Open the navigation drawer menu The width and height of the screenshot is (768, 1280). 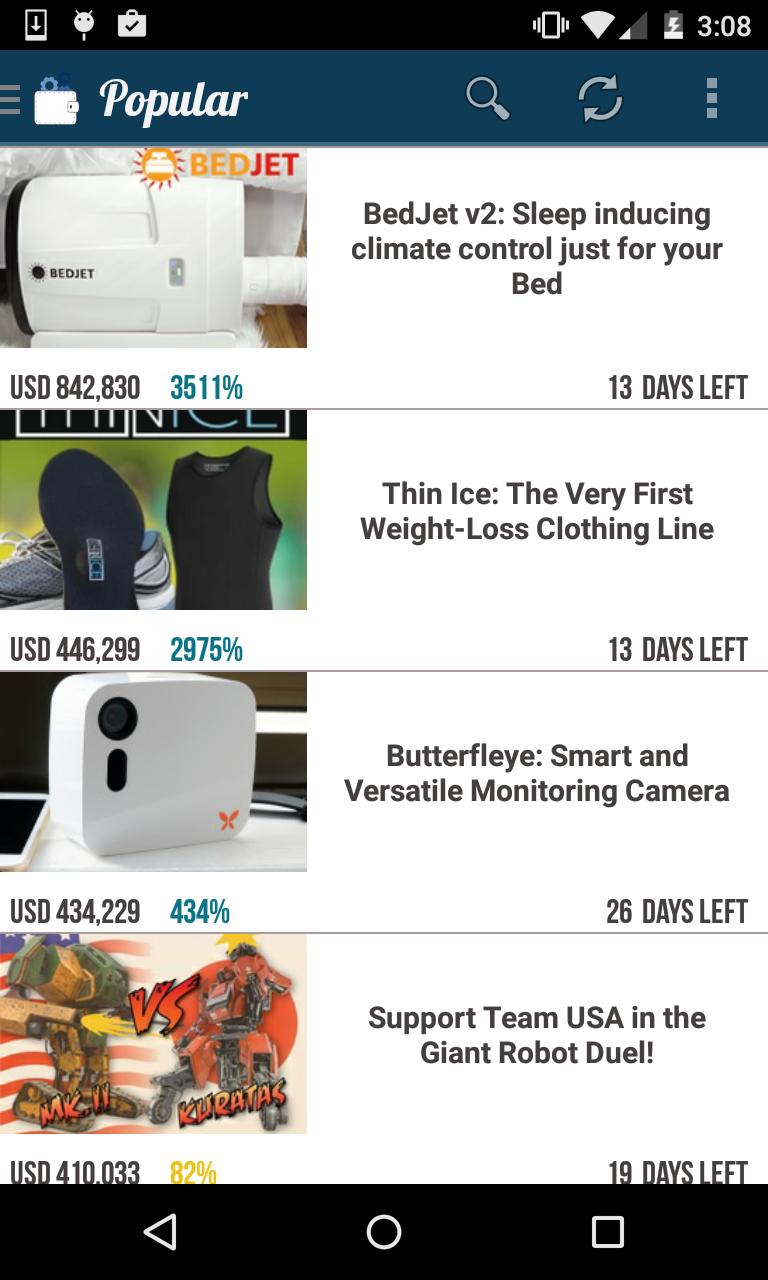40,99
